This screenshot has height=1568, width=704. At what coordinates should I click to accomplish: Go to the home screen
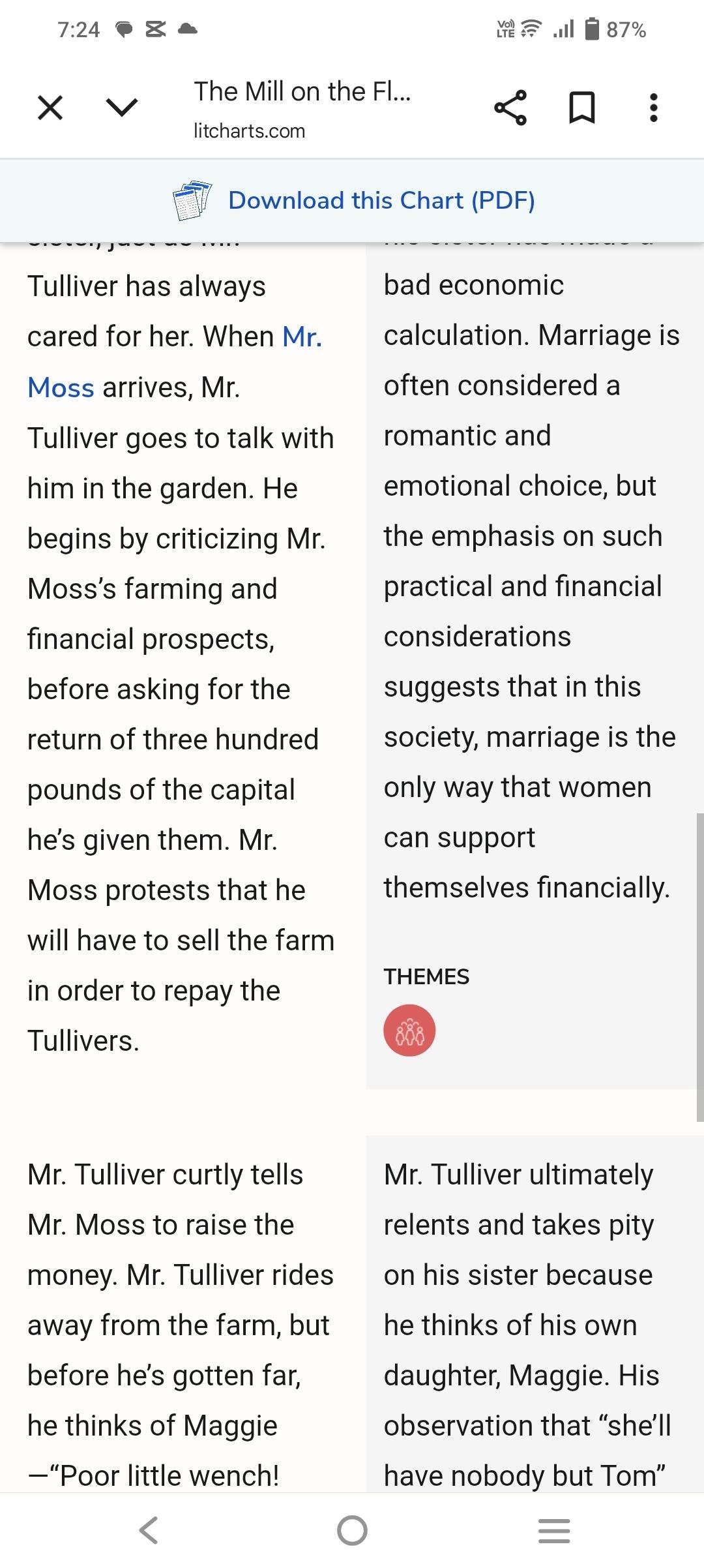[x=352, y=1530]
